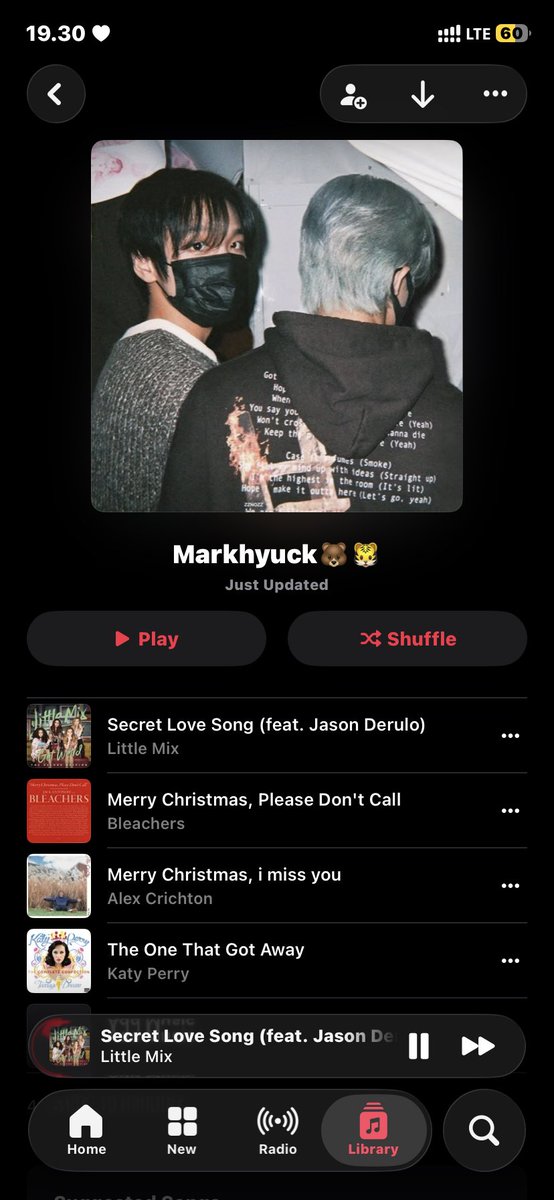
Task: Switch to the New tab
Action: click(182, 1130)
